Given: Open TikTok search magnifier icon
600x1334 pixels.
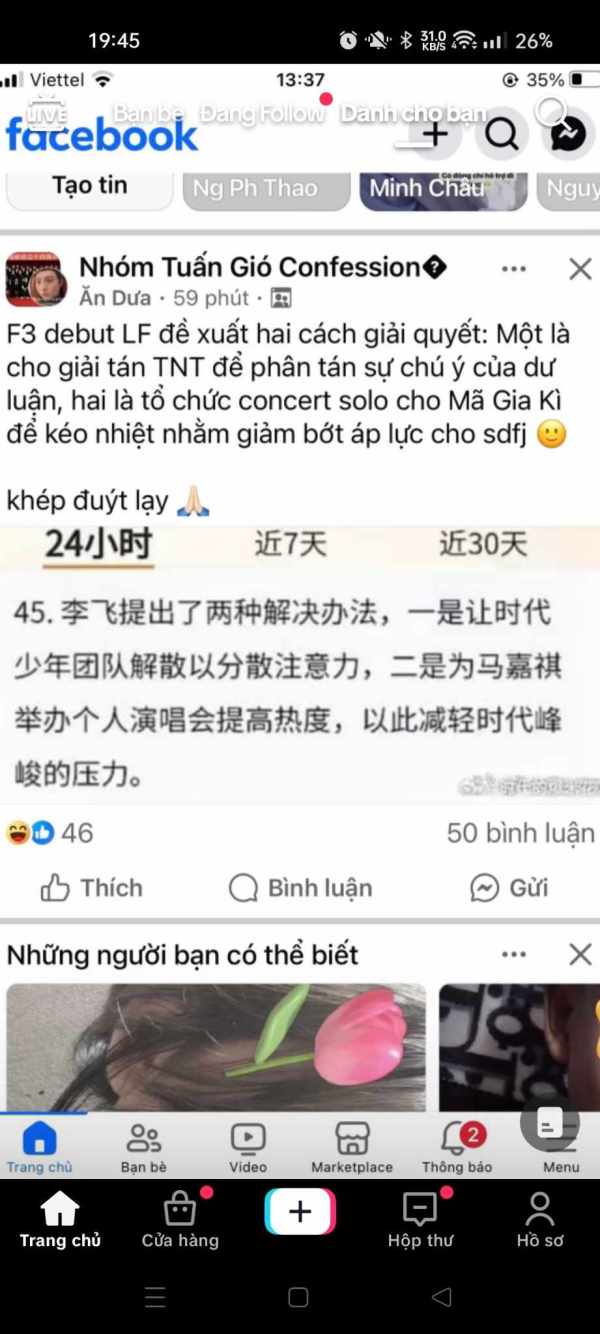Looking at the screenshot, I should (552, 113).
